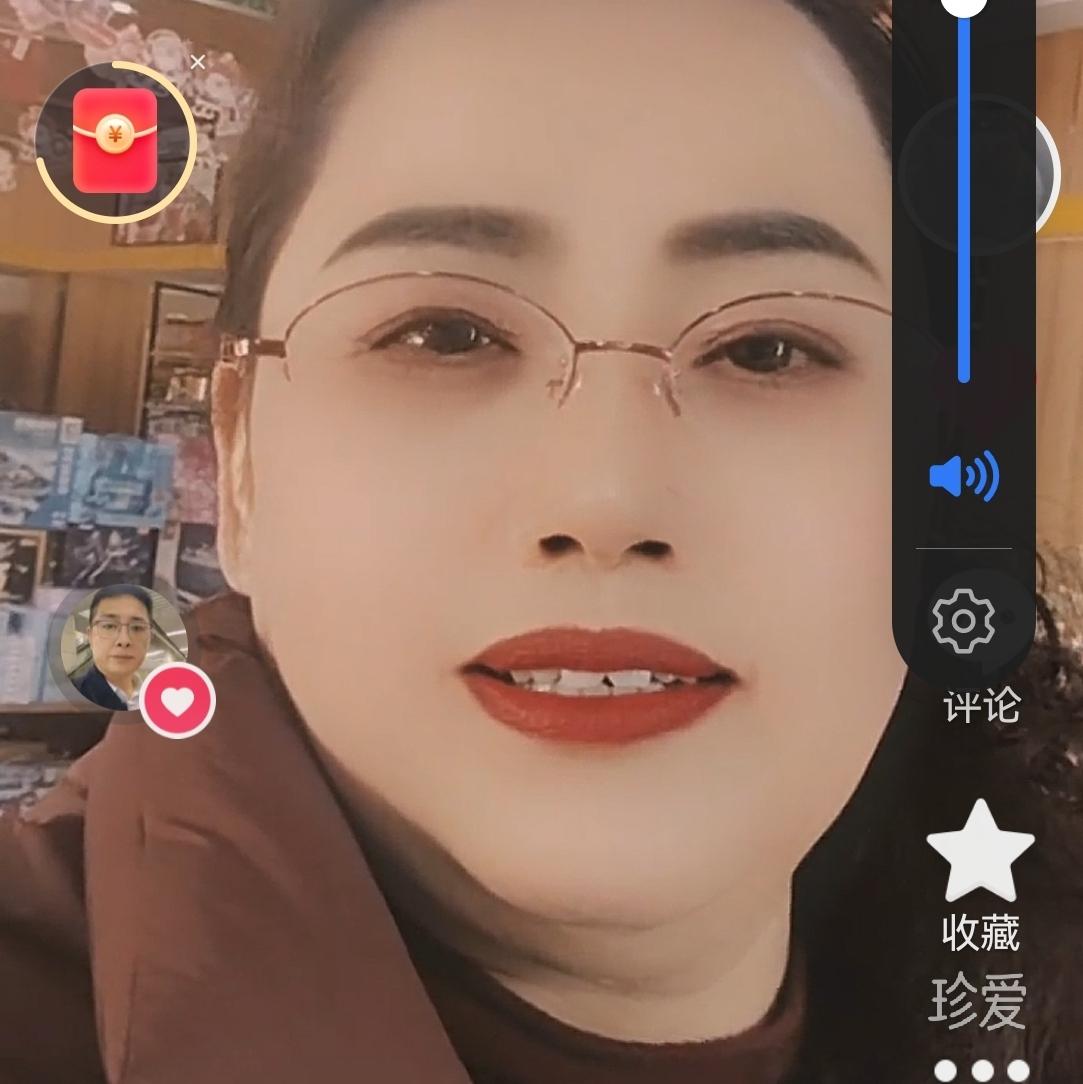Viewport: 1083px width, 1084px height.
Task: Open the comments (评论)
Action: pos(981,707)
